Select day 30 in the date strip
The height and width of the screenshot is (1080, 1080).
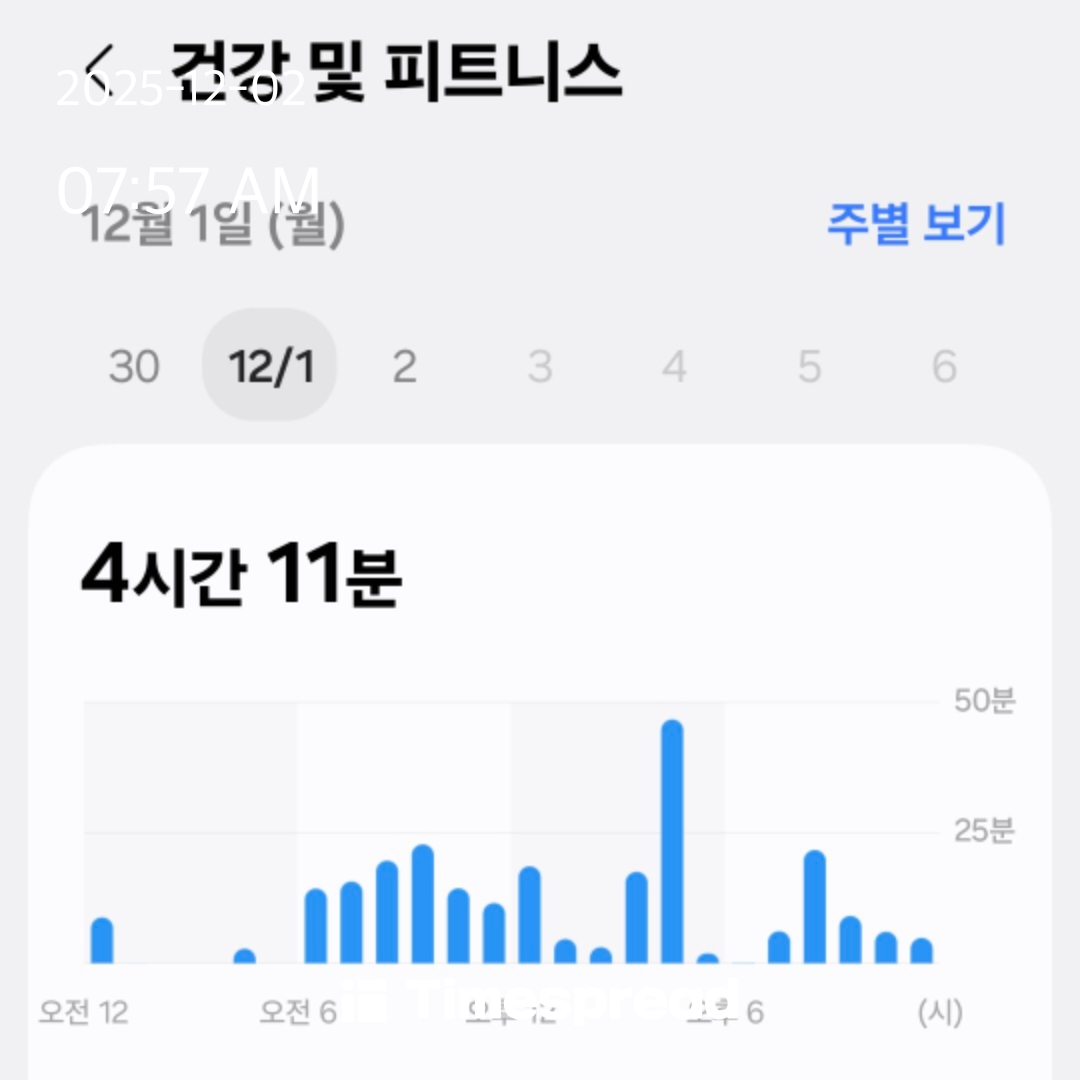pos(133,367)
